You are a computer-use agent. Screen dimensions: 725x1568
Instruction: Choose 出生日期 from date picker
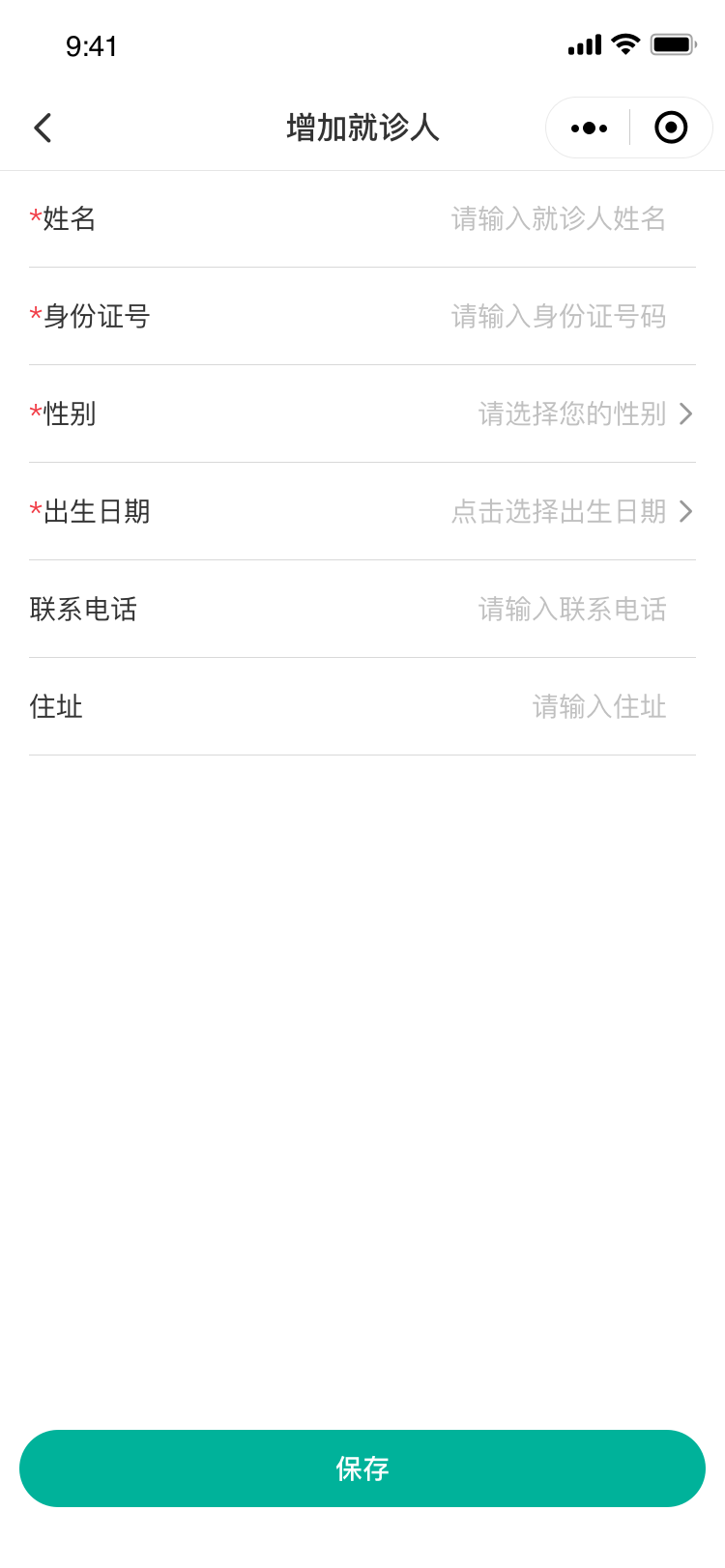tap(570, 512)
